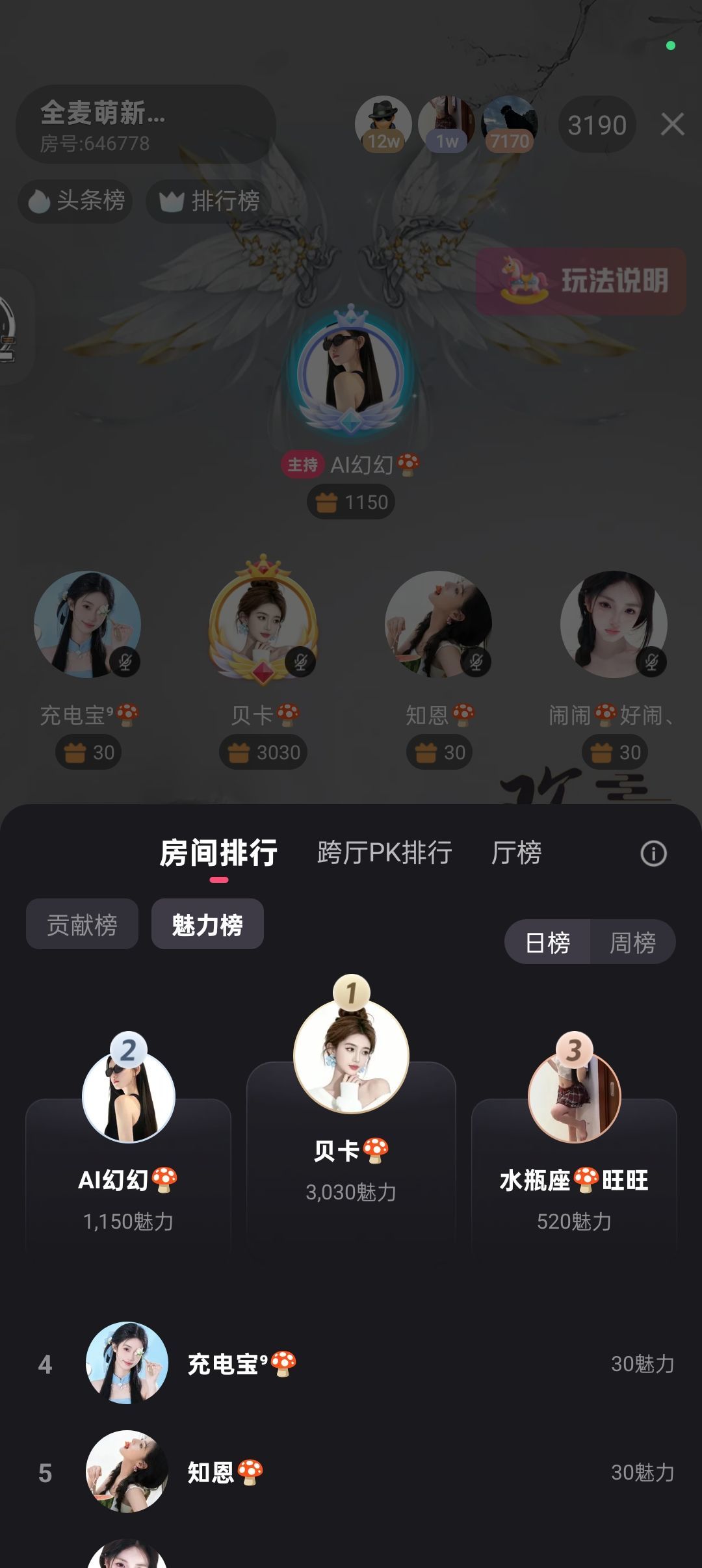Viewport: 702px width, 1568px height.
Task: Open first-place 贝卡's profile card
Action: click(351, 1056)
